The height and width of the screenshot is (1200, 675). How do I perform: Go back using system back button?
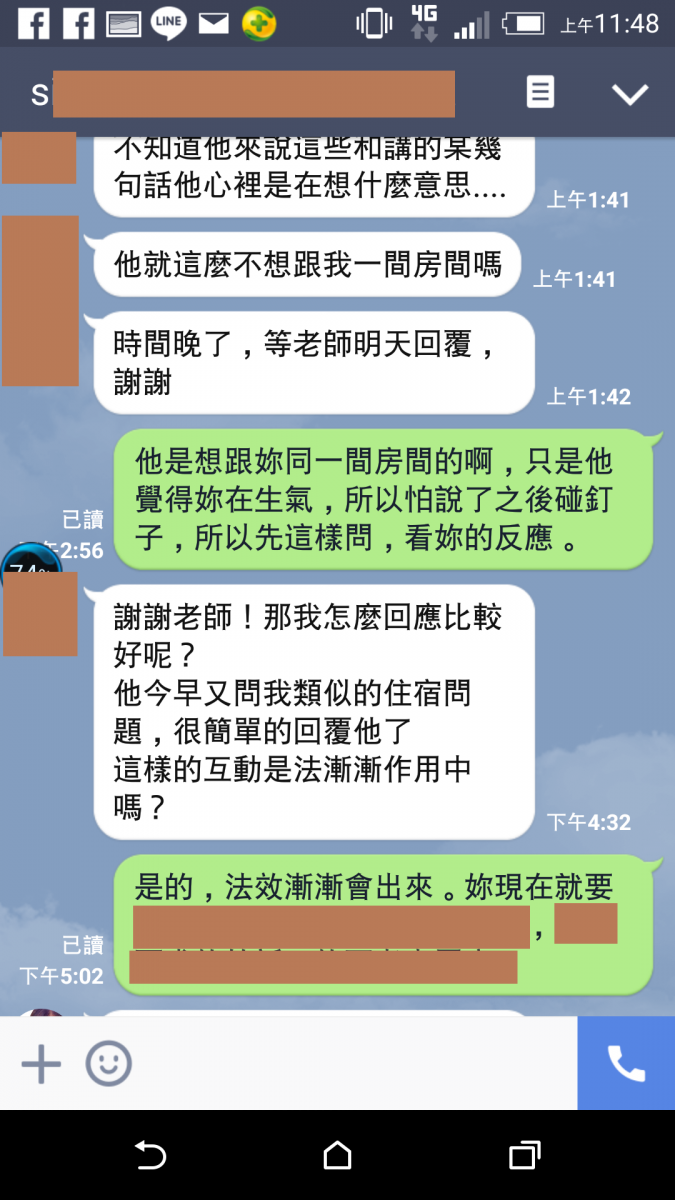[x=150, y=1156]
